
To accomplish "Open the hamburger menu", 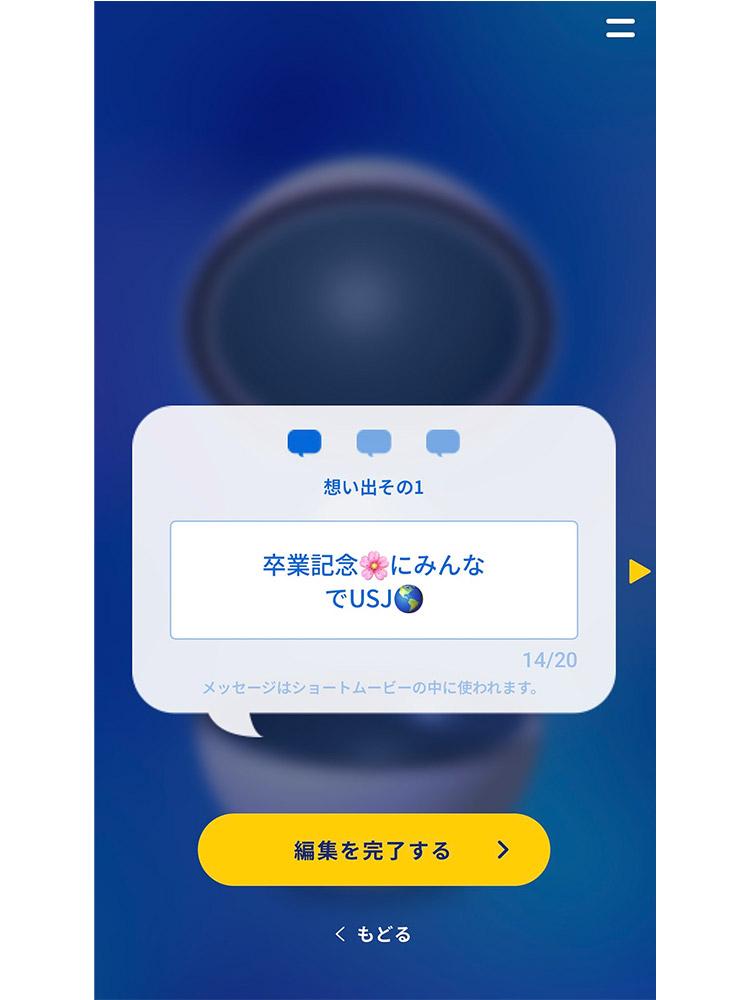I will coord(620,29).
